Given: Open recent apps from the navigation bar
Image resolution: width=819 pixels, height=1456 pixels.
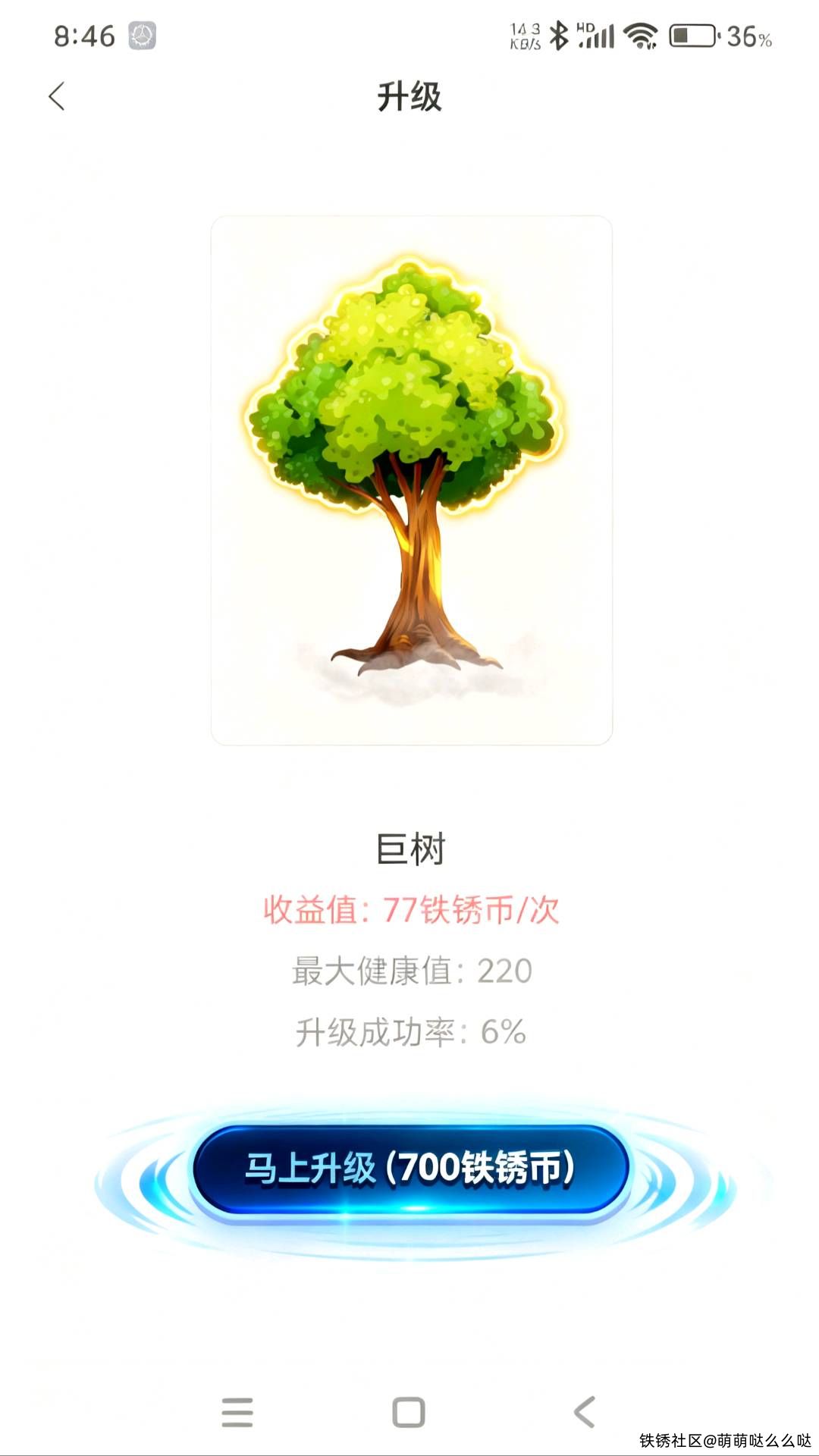Looking at the screenshot, I should pos(237,1412).
